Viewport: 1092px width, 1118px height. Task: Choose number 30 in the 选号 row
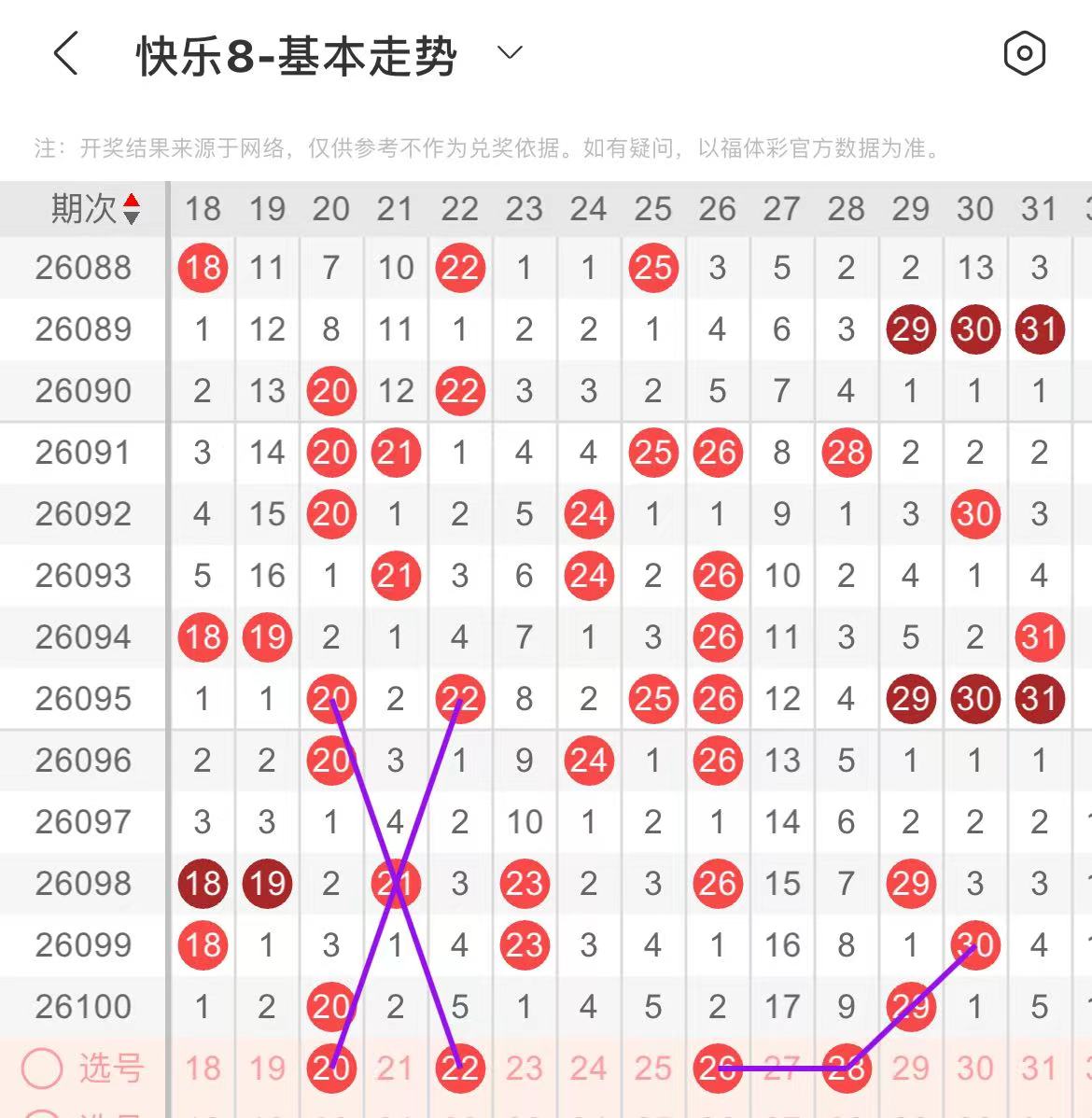[975, 1069]
